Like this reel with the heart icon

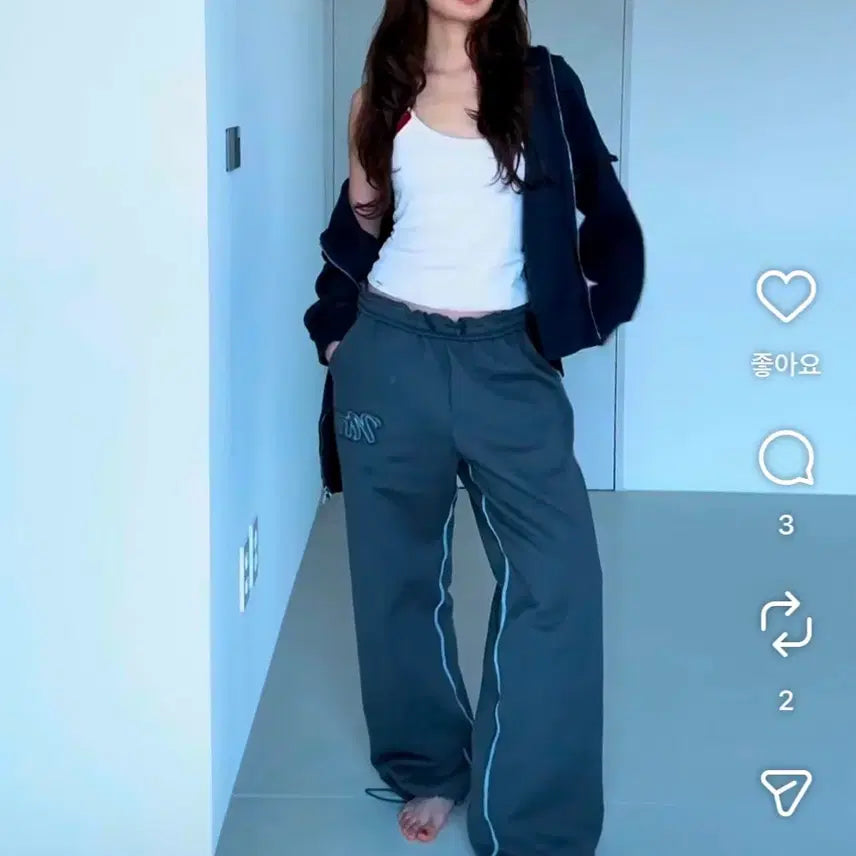click(786, 297)
